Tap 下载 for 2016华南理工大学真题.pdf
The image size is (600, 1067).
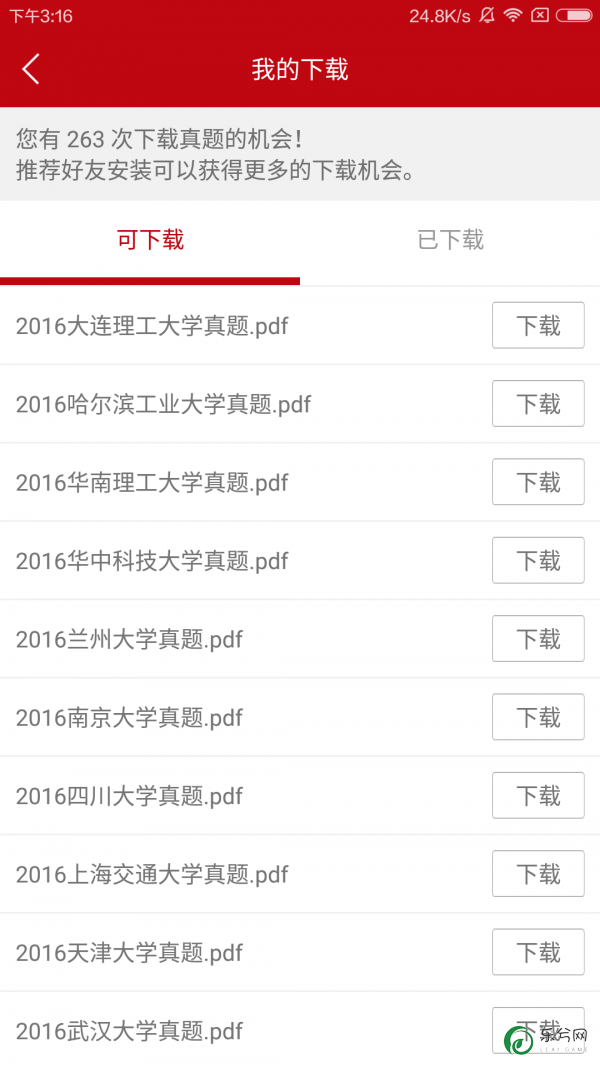coord(538,482)
